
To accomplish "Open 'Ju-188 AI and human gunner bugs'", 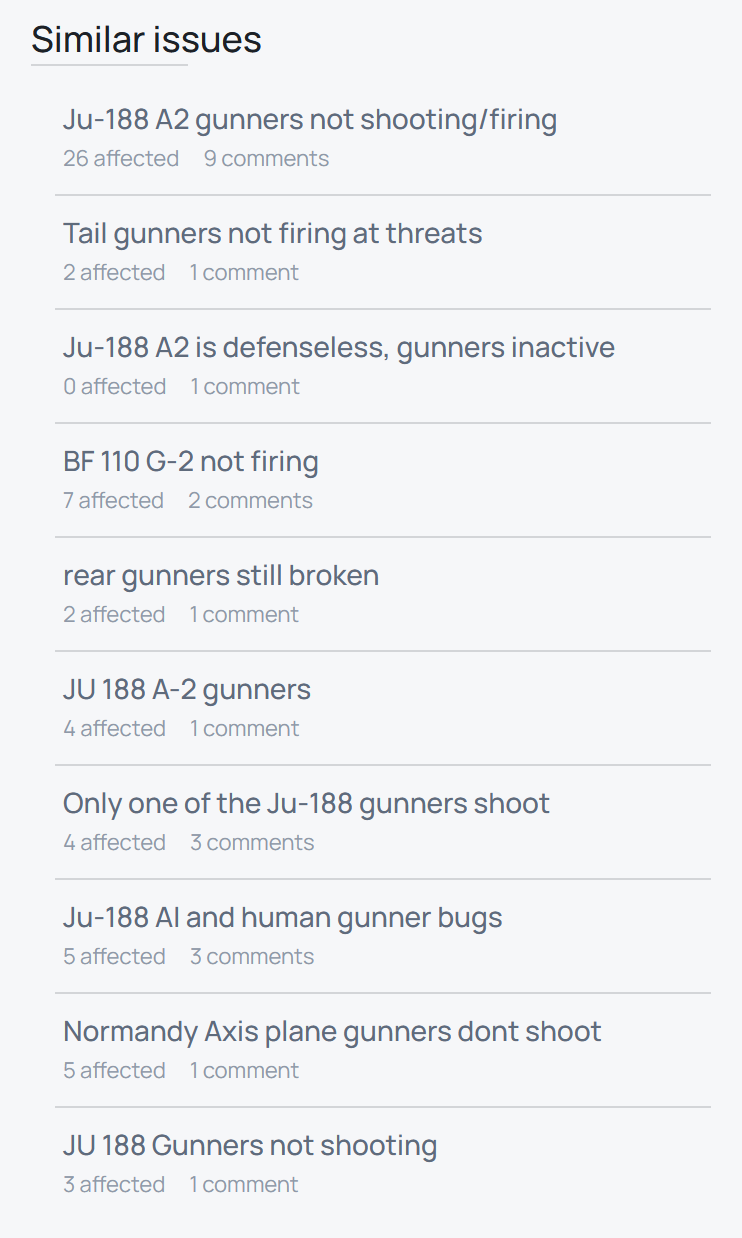I will (x=282, y=918).
